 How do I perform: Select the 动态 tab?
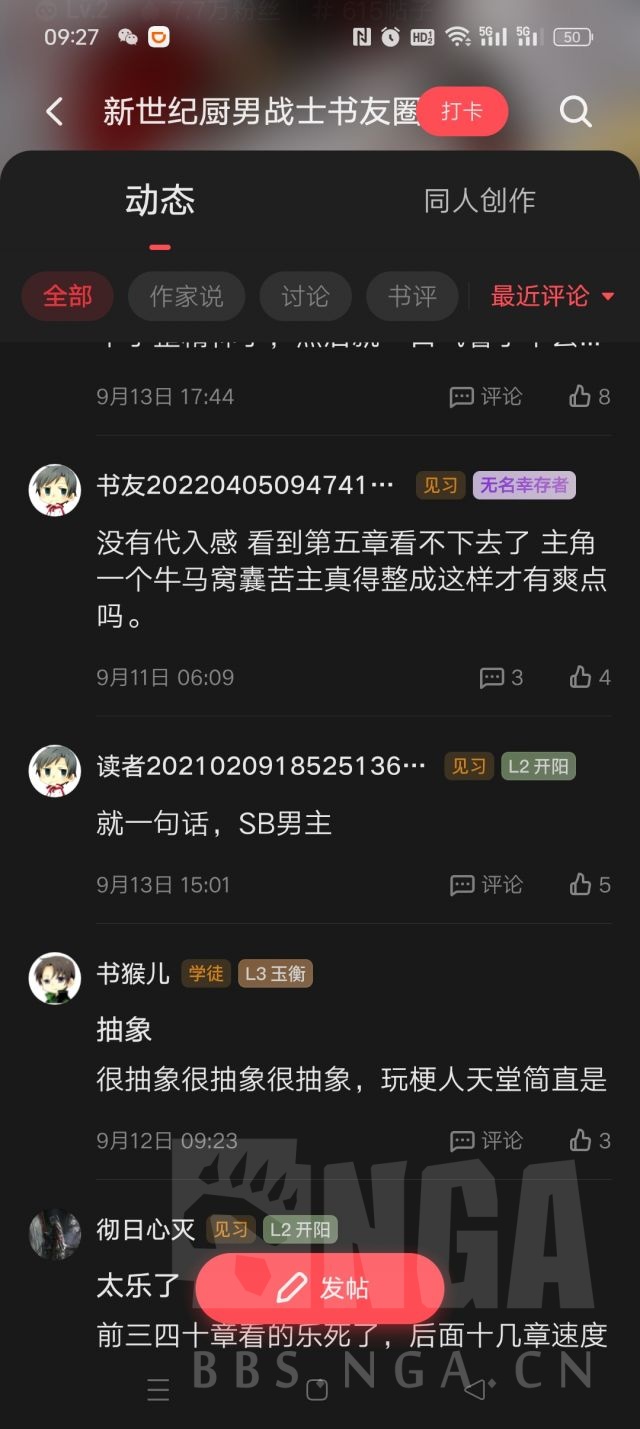click(160, 201)
